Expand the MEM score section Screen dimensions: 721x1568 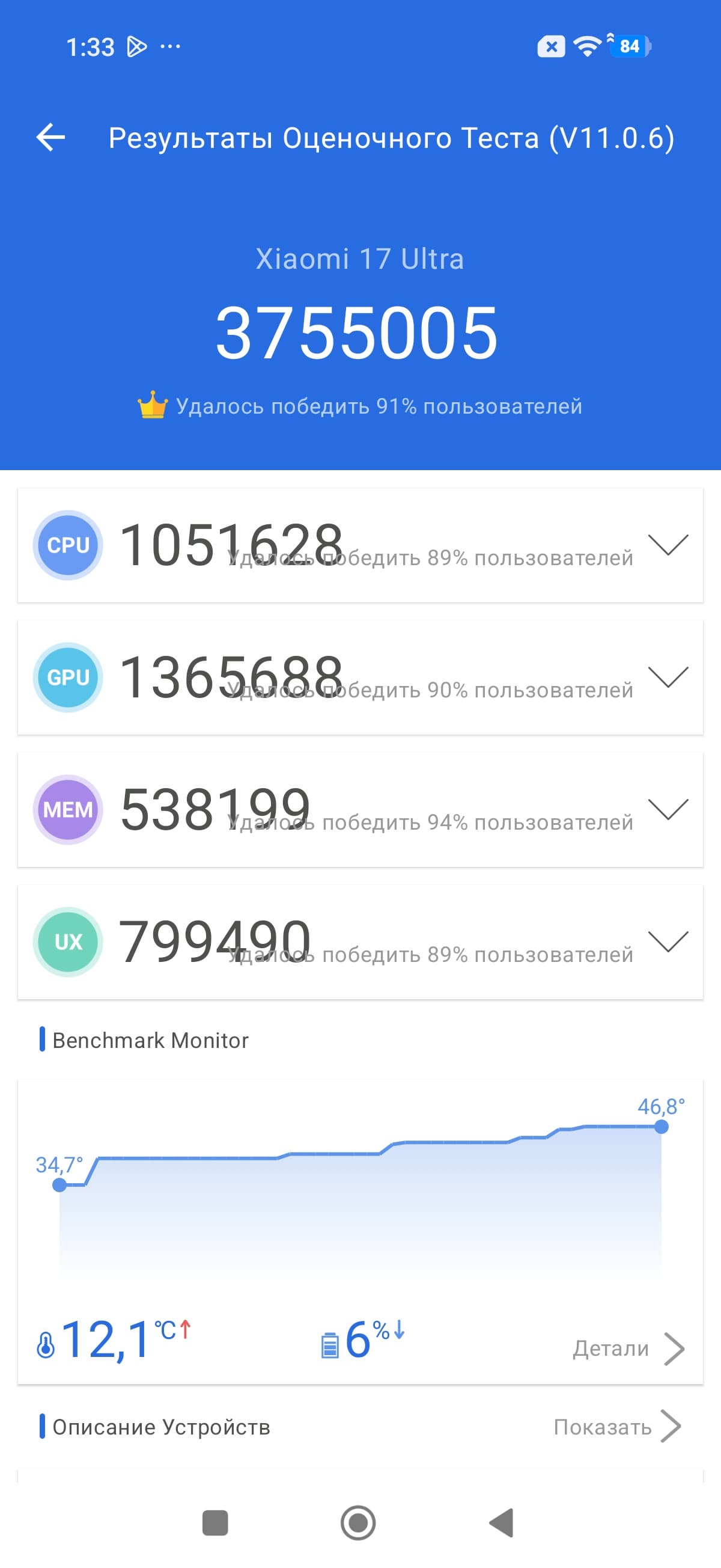tap(668, 809)
